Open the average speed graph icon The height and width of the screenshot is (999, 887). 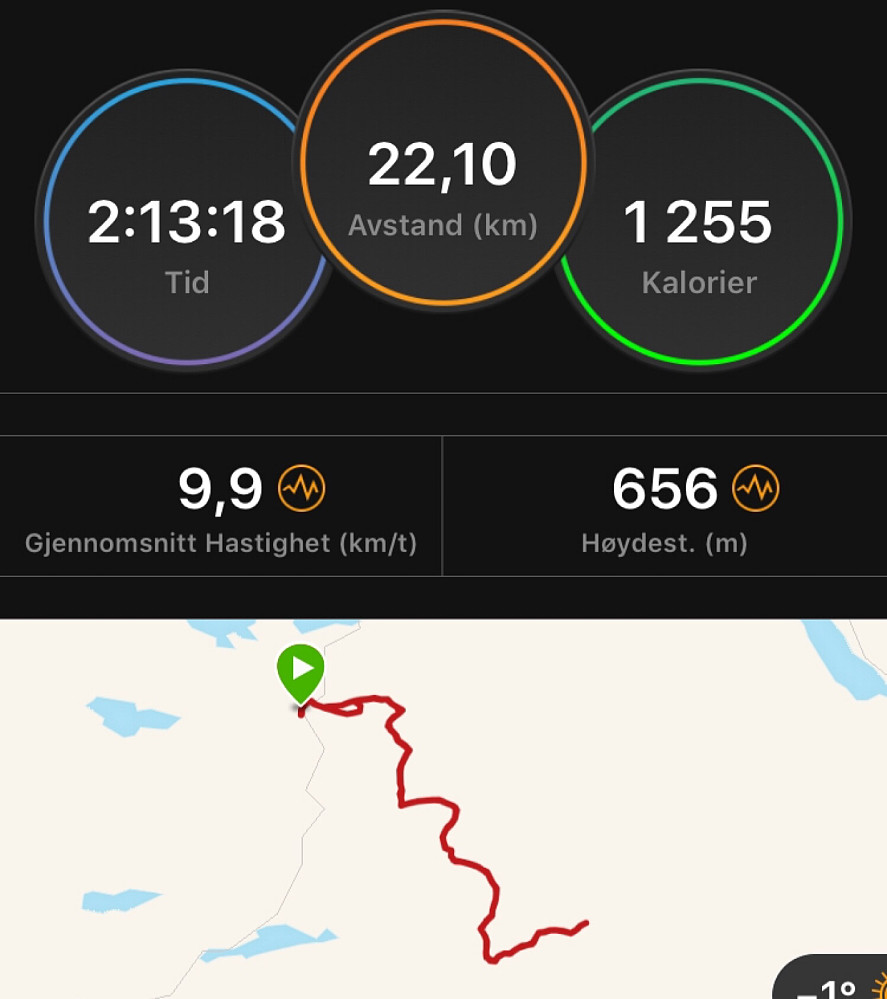point(301,489)
